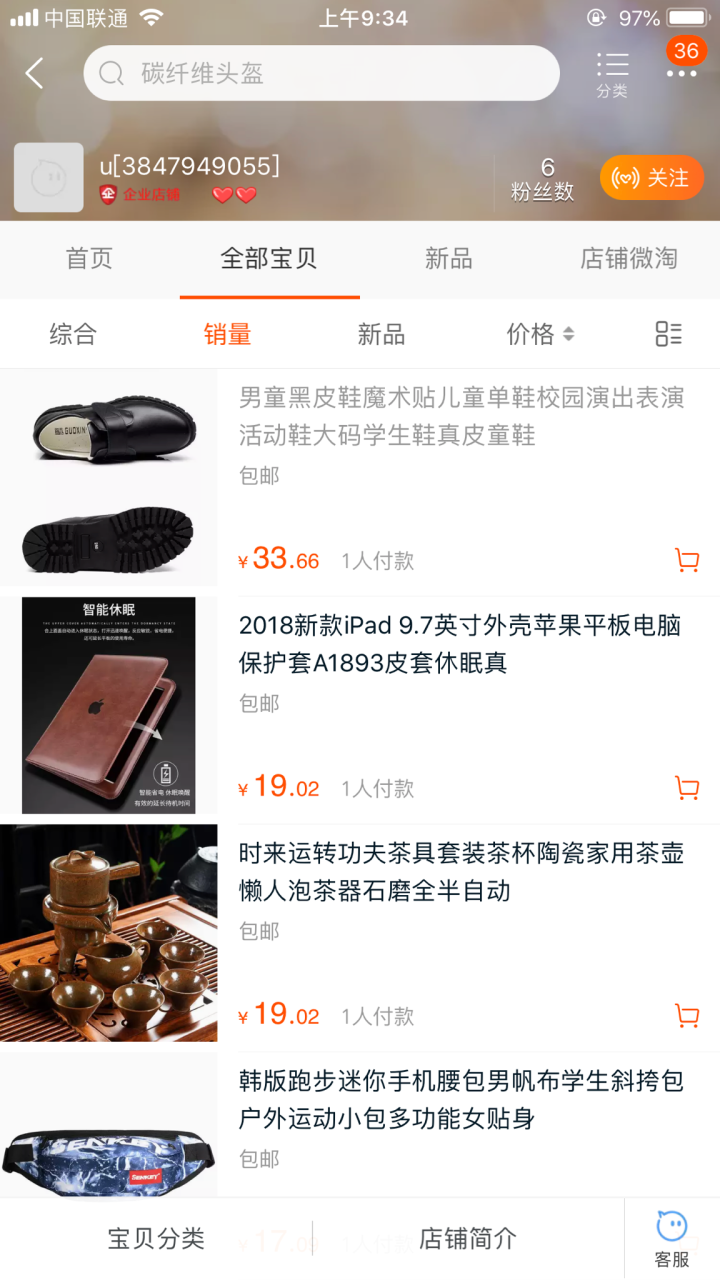Open the 男童黑皮鞋 product listing
The width and height of the screenshot is (720, 1280).
(x=460, y=416)
